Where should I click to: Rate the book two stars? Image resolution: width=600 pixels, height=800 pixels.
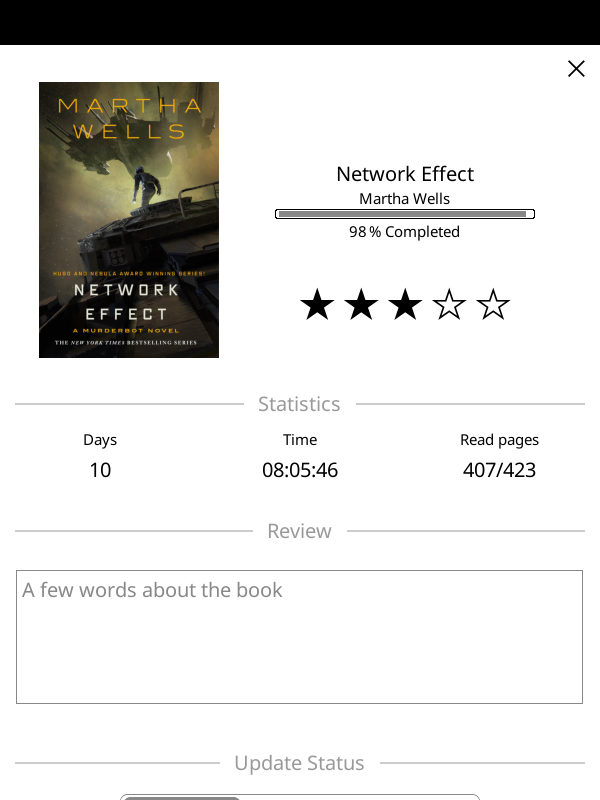[x=361, y=305]
